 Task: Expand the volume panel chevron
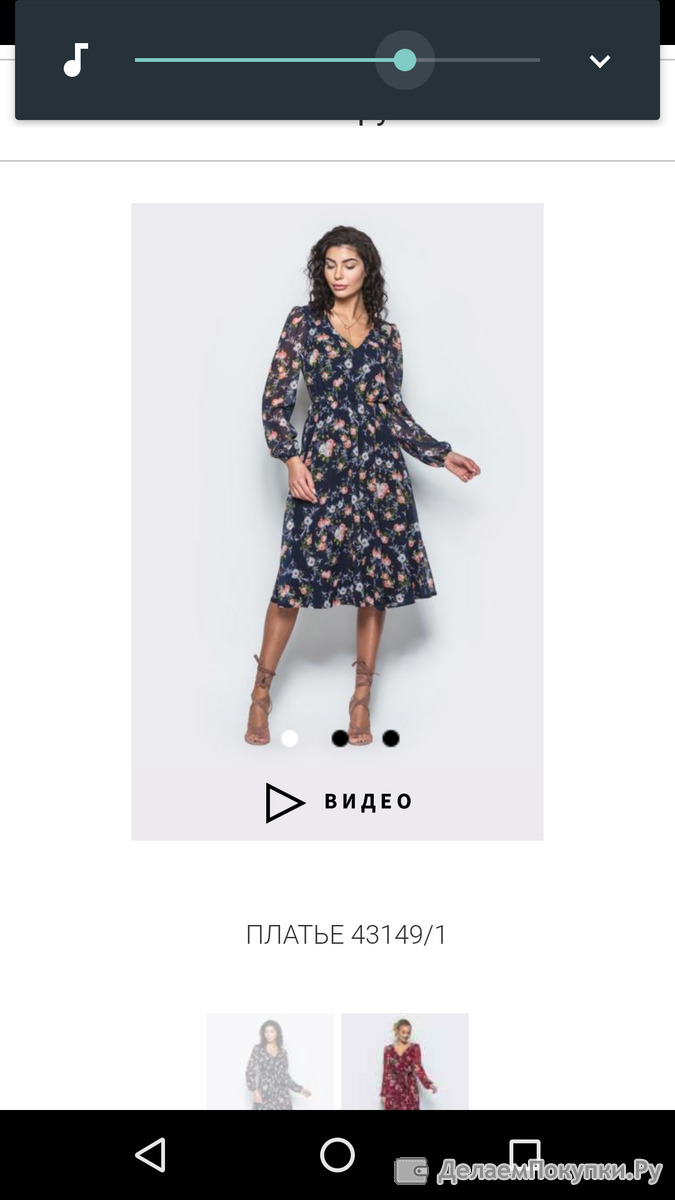600,61
